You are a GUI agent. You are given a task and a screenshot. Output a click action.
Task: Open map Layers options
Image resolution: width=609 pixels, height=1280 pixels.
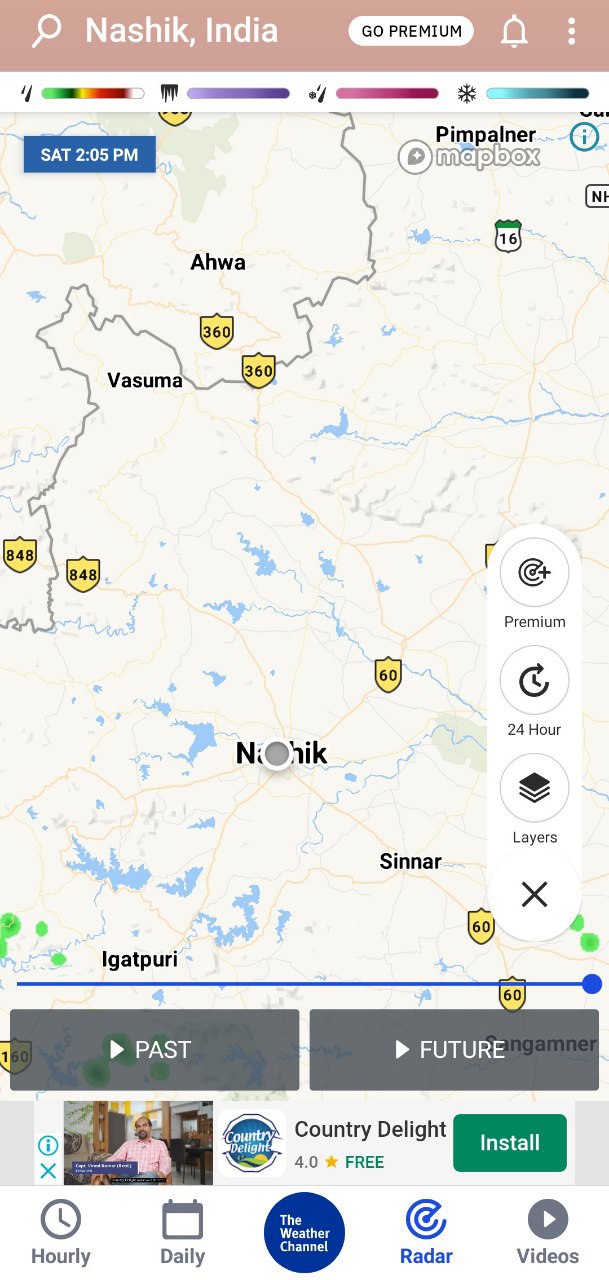(534, 789)
